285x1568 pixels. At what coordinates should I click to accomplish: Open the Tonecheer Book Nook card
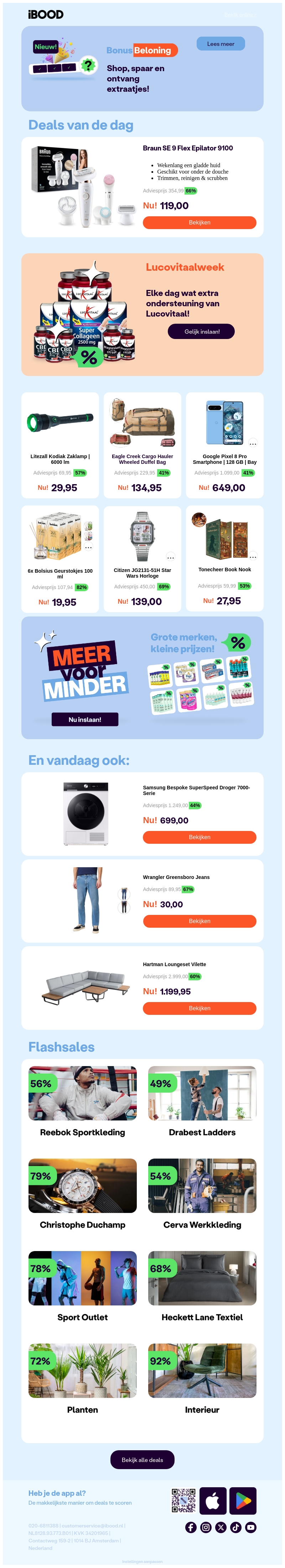coord(224,559)
